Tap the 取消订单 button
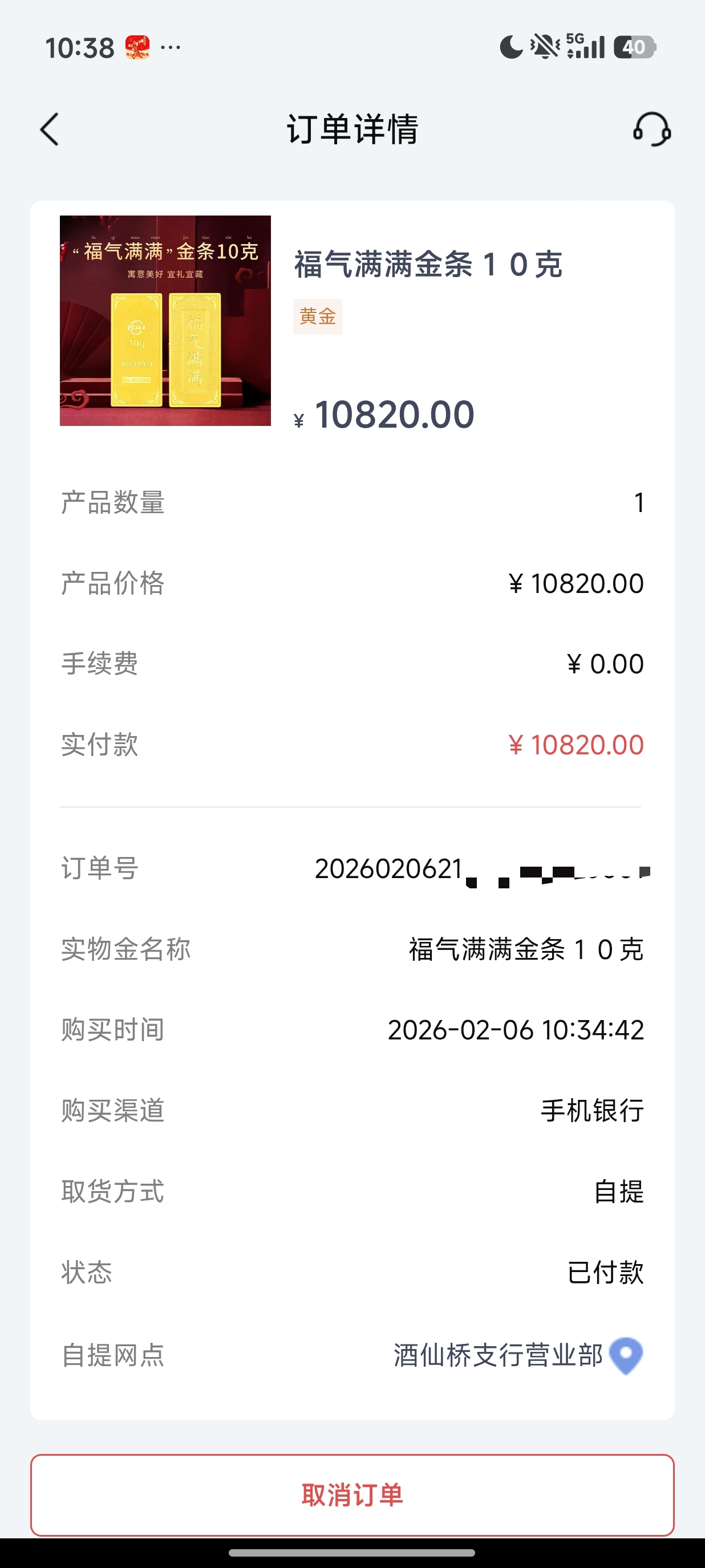Viewport: 705px width, 1568px height. 352,1495
